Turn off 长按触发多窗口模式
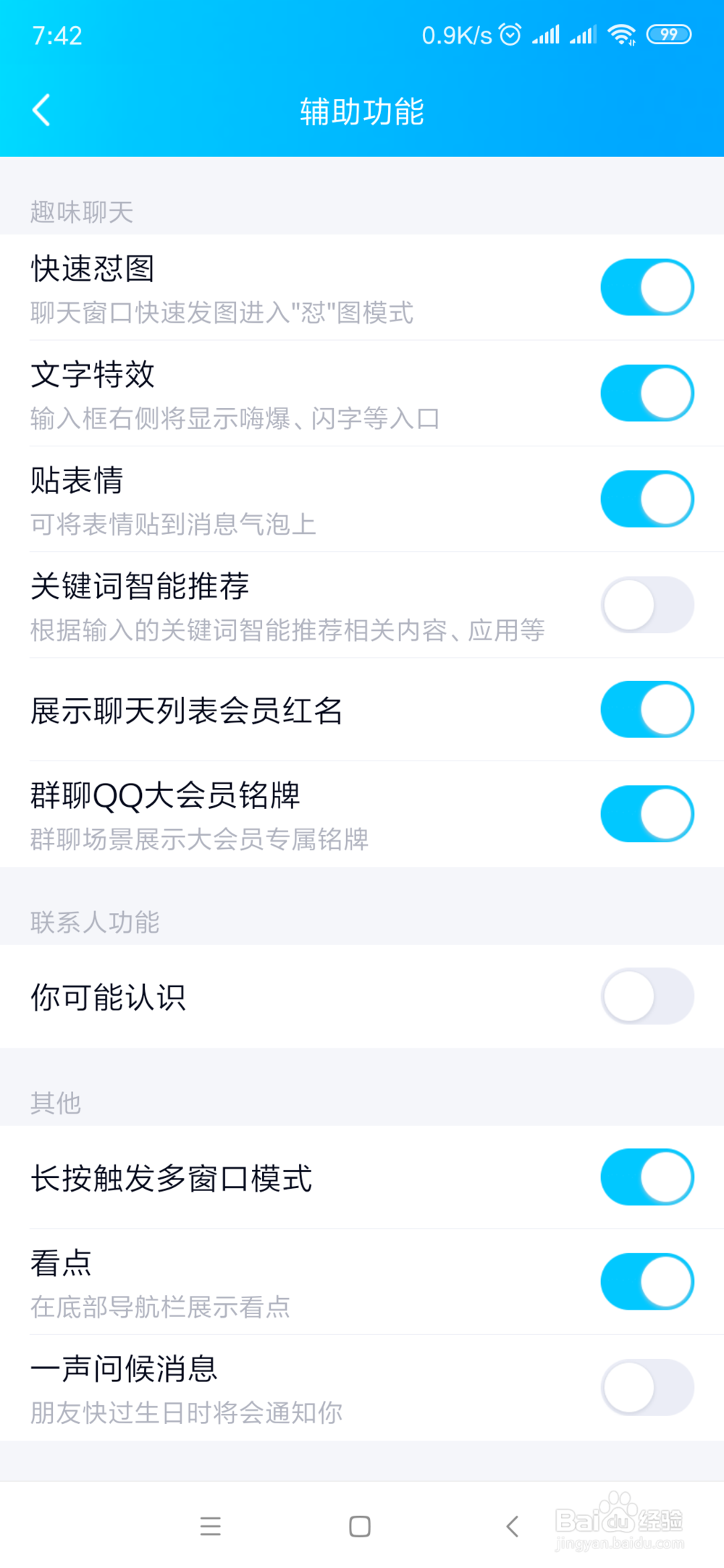Viewport: 724px width, 1568px height. (x=647, y=1177)
